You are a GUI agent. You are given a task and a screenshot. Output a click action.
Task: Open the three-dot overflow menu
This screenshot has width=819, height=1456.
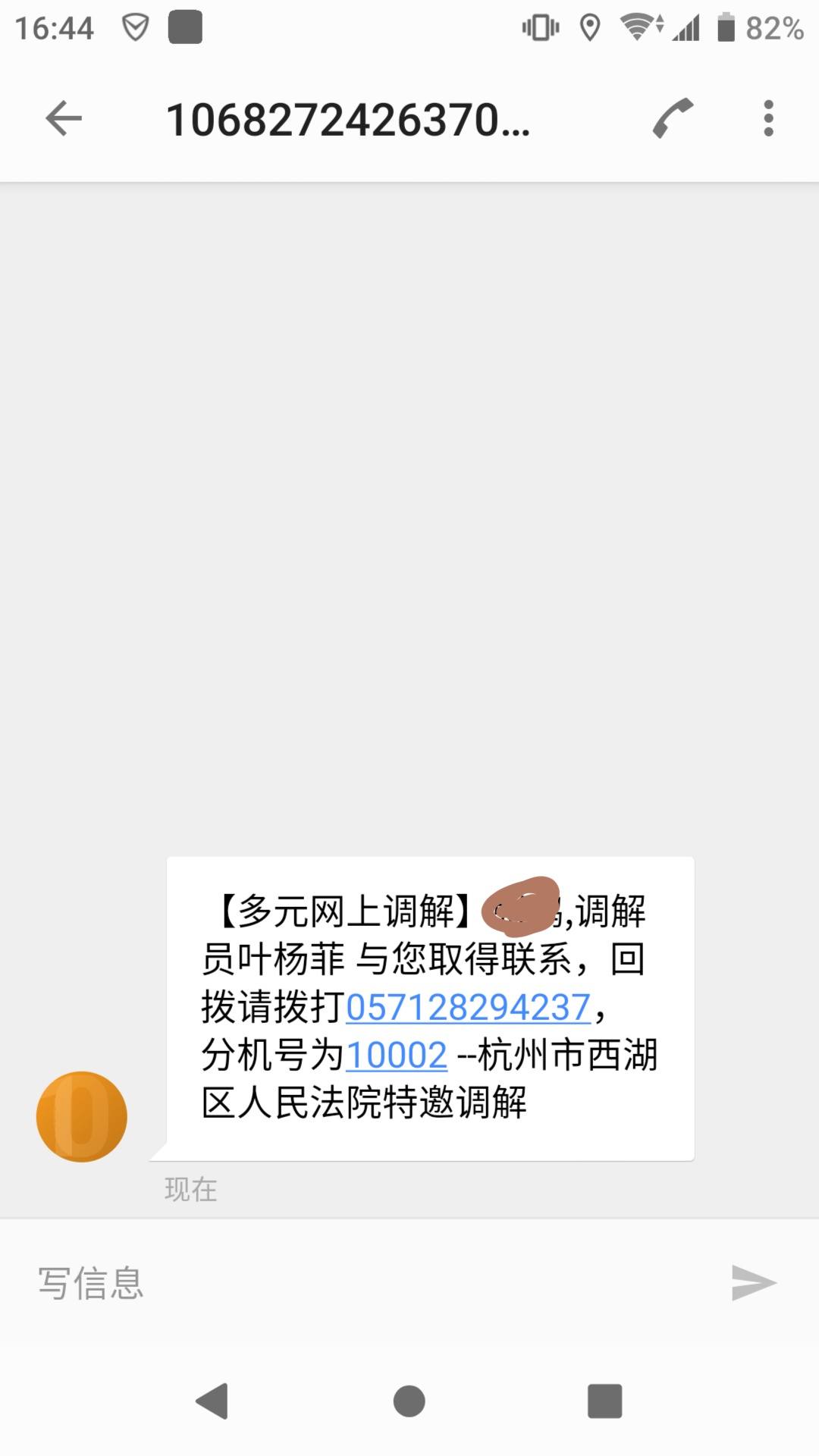pos(768,119)
